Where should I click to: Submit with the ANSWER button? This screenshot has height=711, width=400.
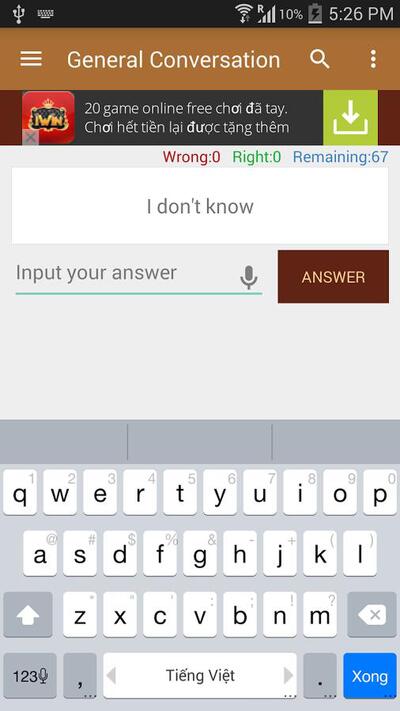point(333,277)
